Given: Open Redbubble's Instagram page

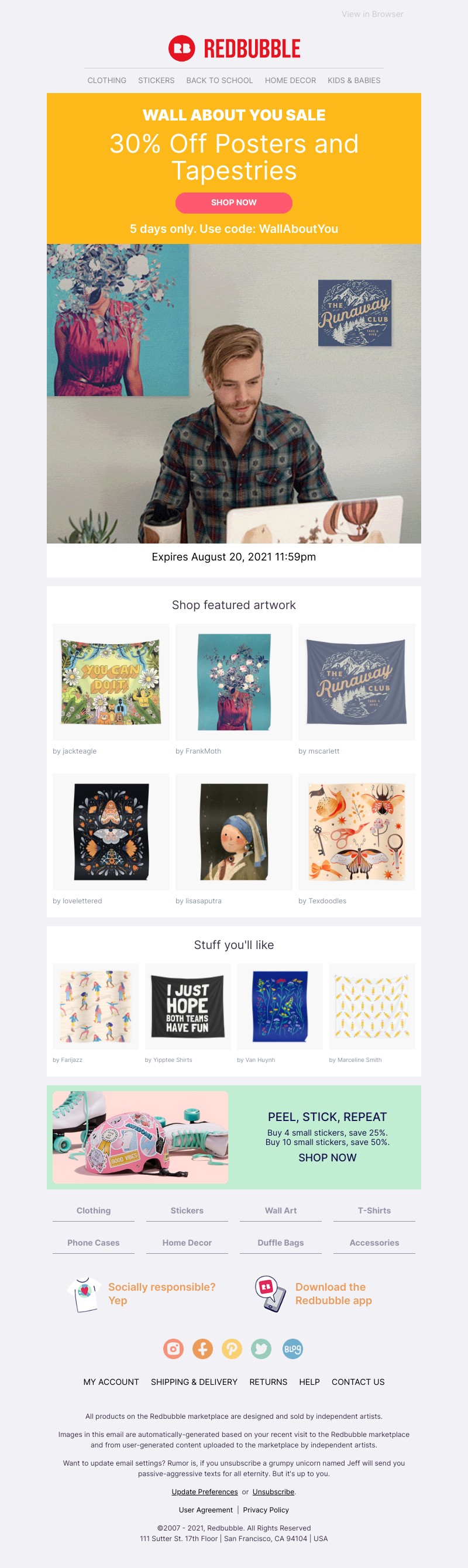Looking at the screenshot, I should pyautogui.click(x=173, y=1348).
